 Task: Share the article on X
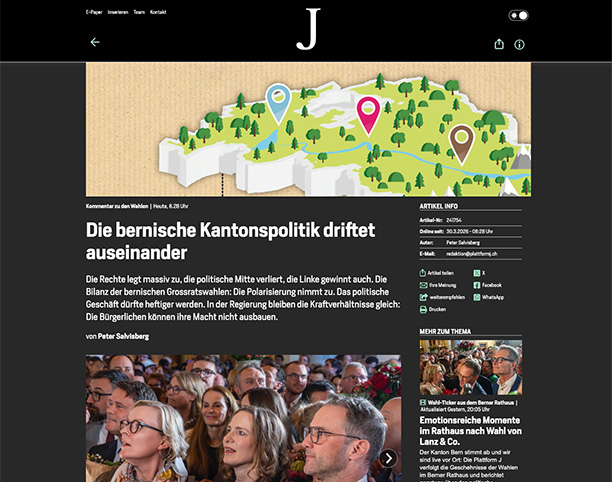point(483,272)
